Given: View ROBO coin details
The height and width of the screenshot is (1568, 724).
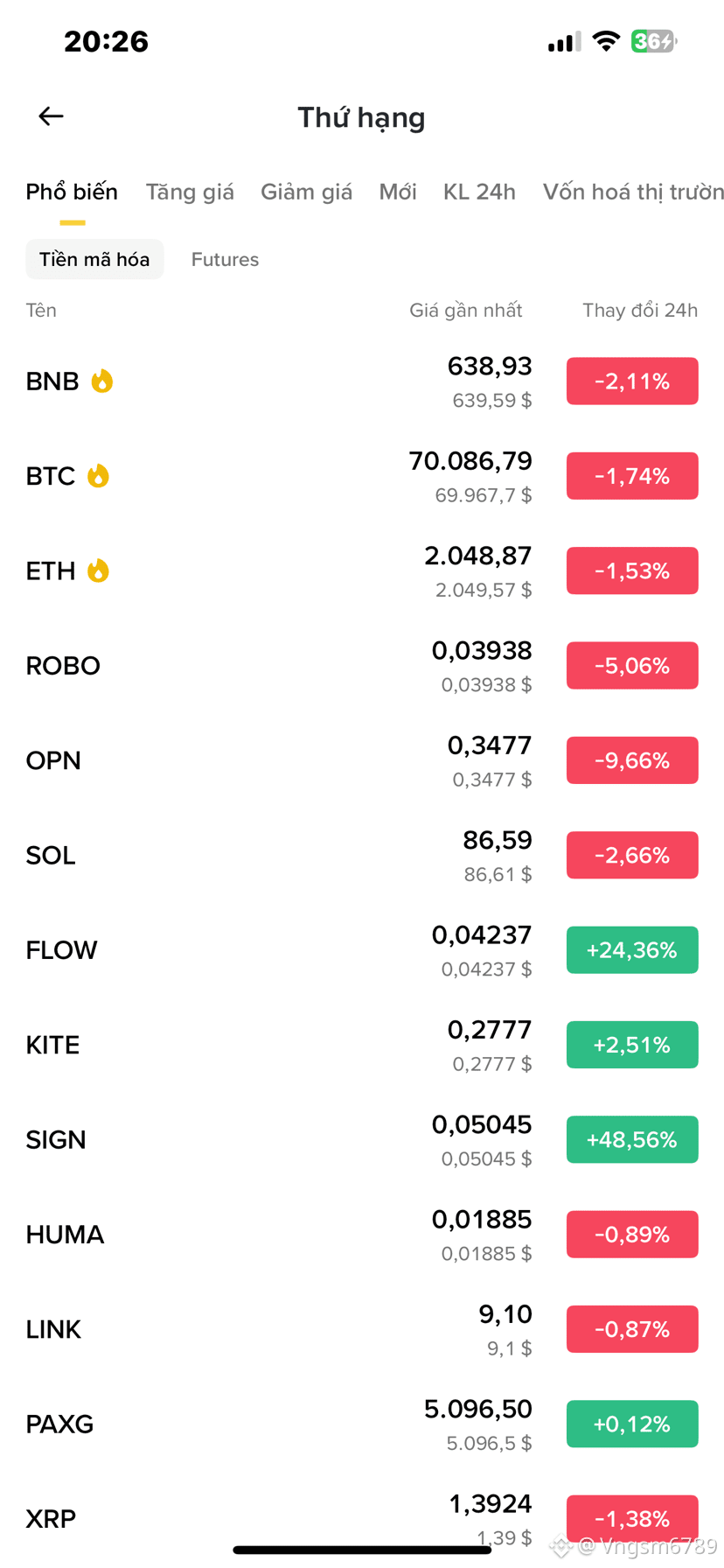Looking at the screenshot, I should click(362, 666).
